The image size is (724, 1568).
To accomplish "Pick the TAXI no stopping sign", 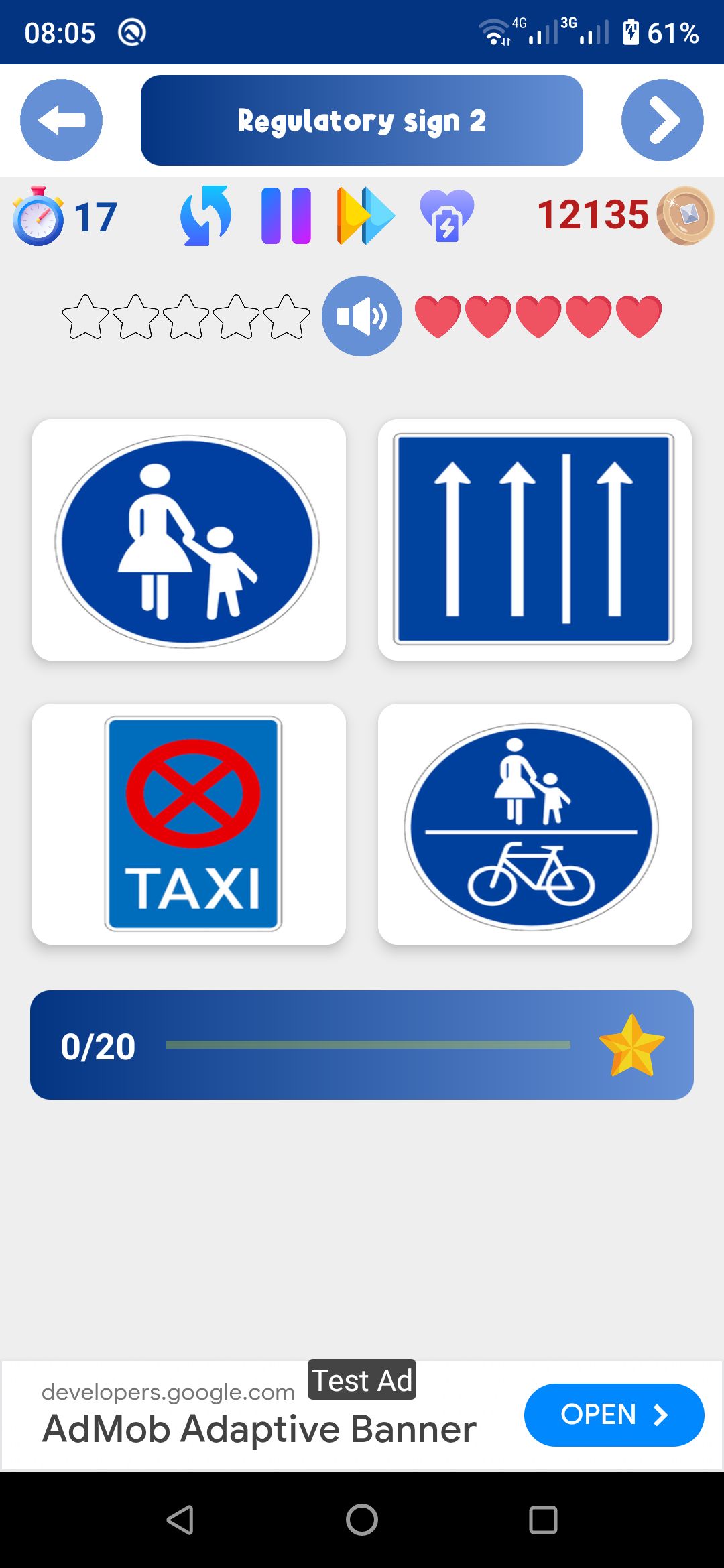I will click(x=189, y=824).
